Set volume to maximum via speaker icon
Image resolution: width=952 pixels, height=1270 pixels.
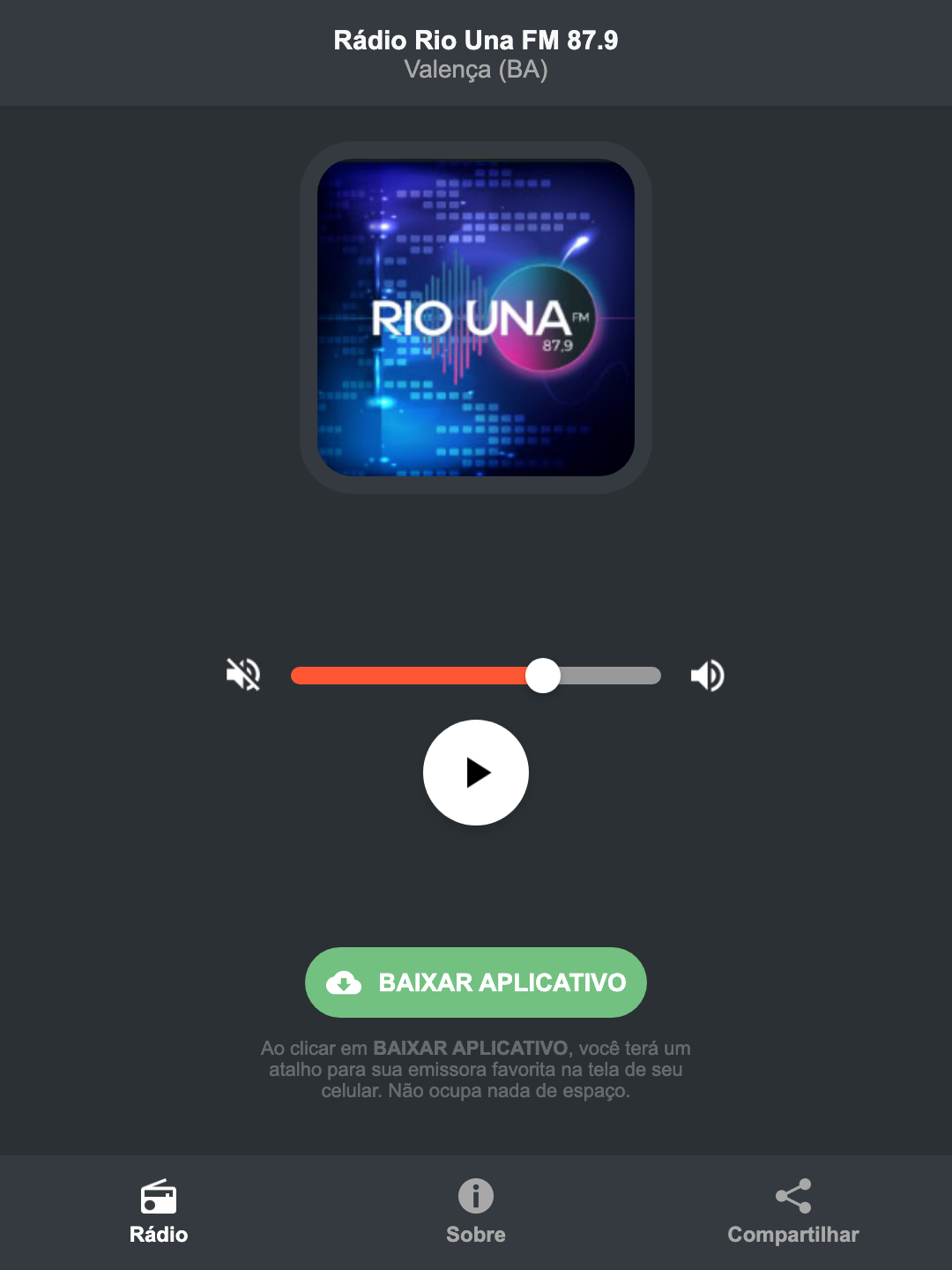coord(706,675)
